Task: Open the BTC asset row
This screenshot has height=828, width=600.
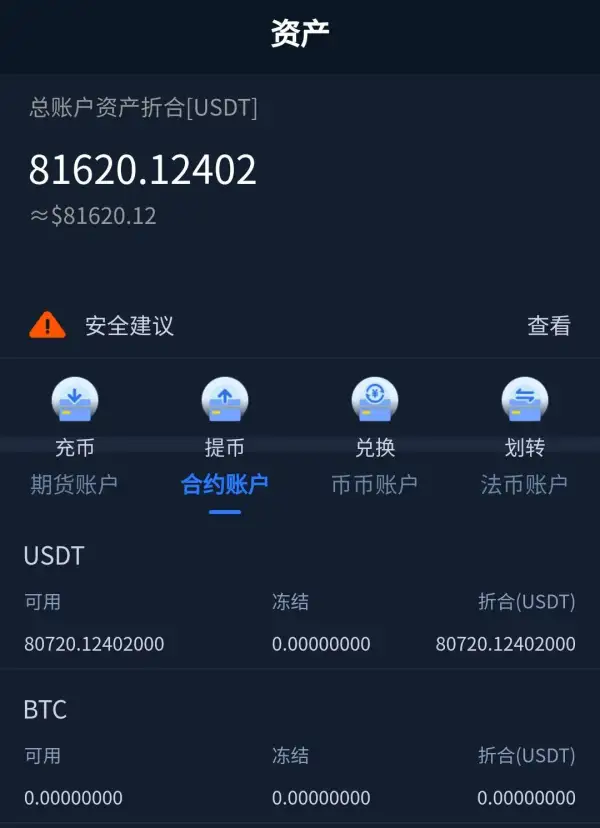Action: (x=300, y=755)
